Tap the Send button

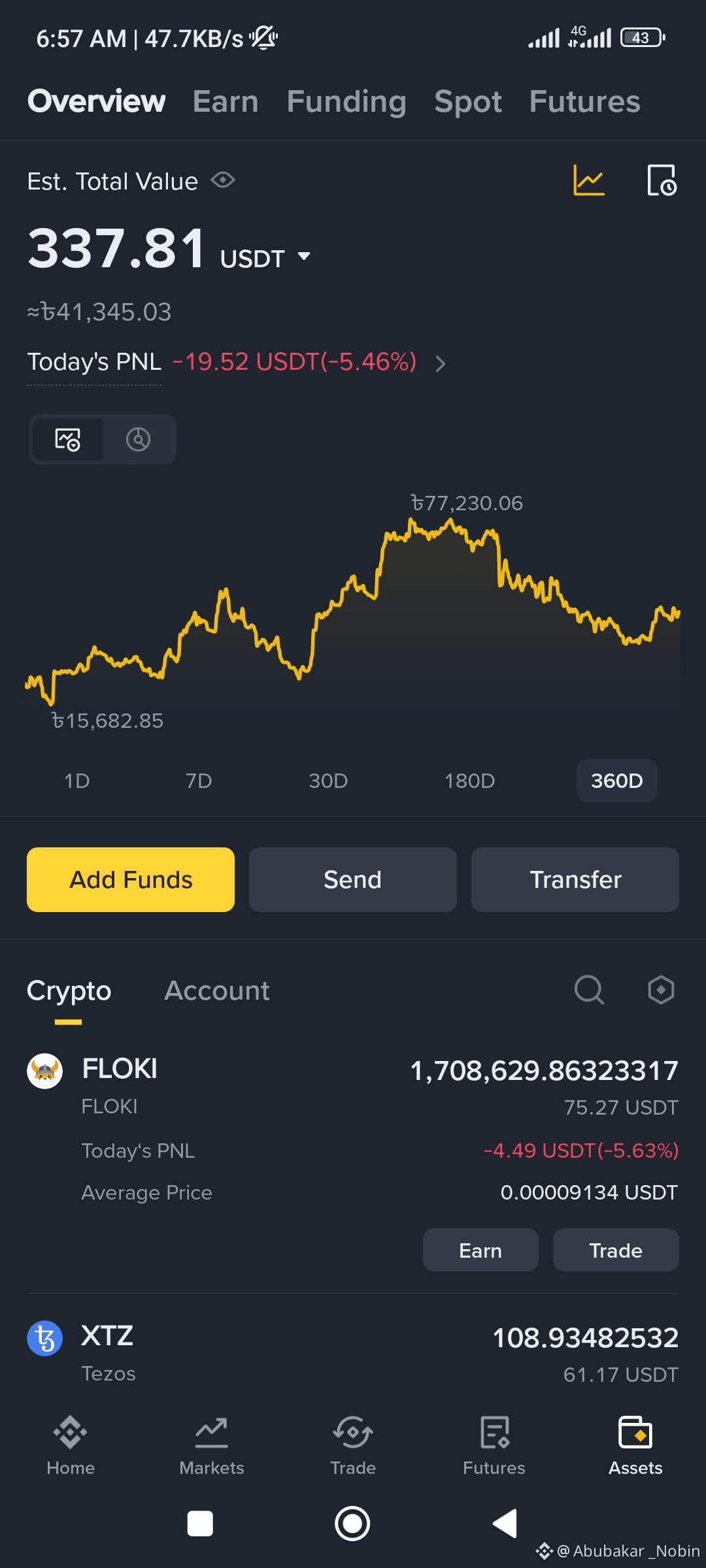352,879
